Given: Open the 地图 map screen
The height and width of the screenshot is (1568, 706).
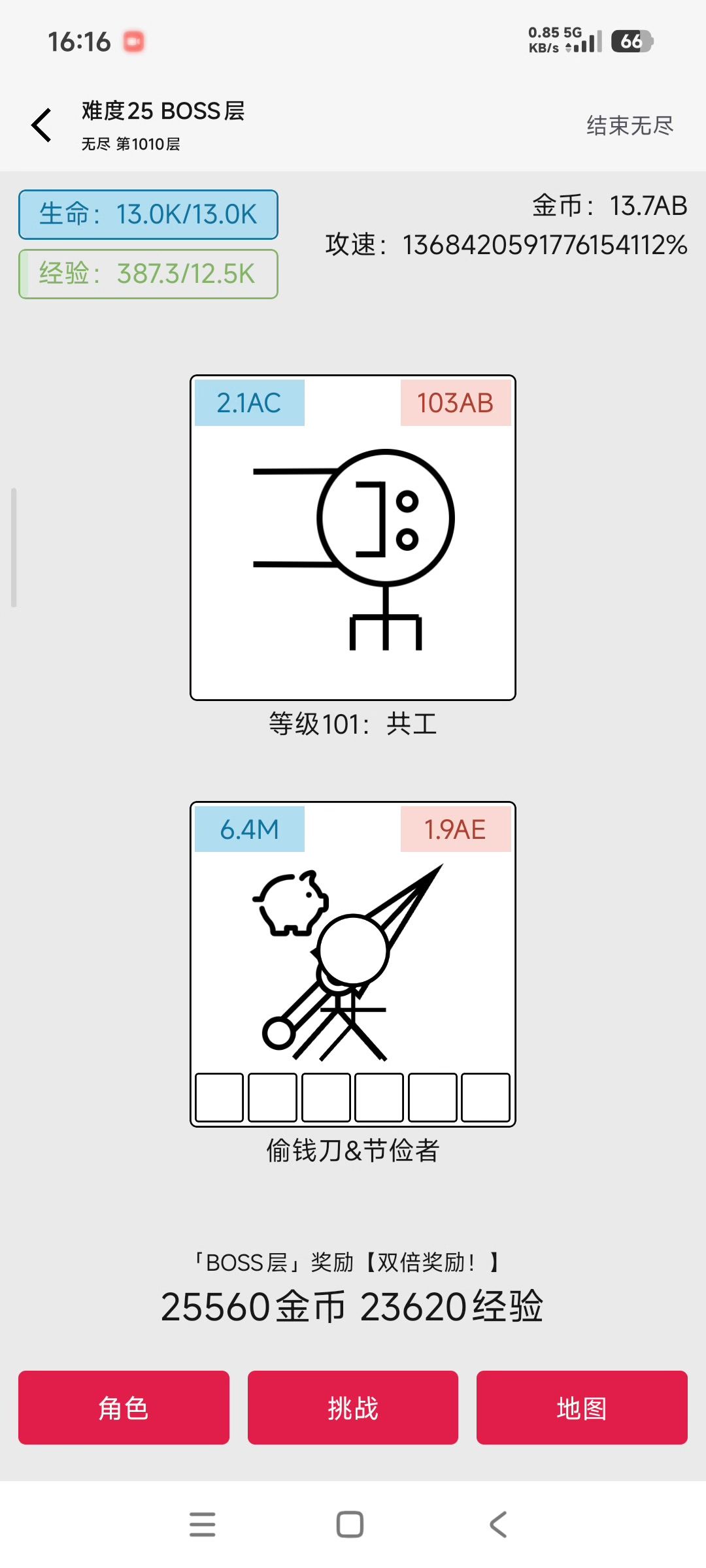Looking at the screenshot, I should [x=582, y=1407].
